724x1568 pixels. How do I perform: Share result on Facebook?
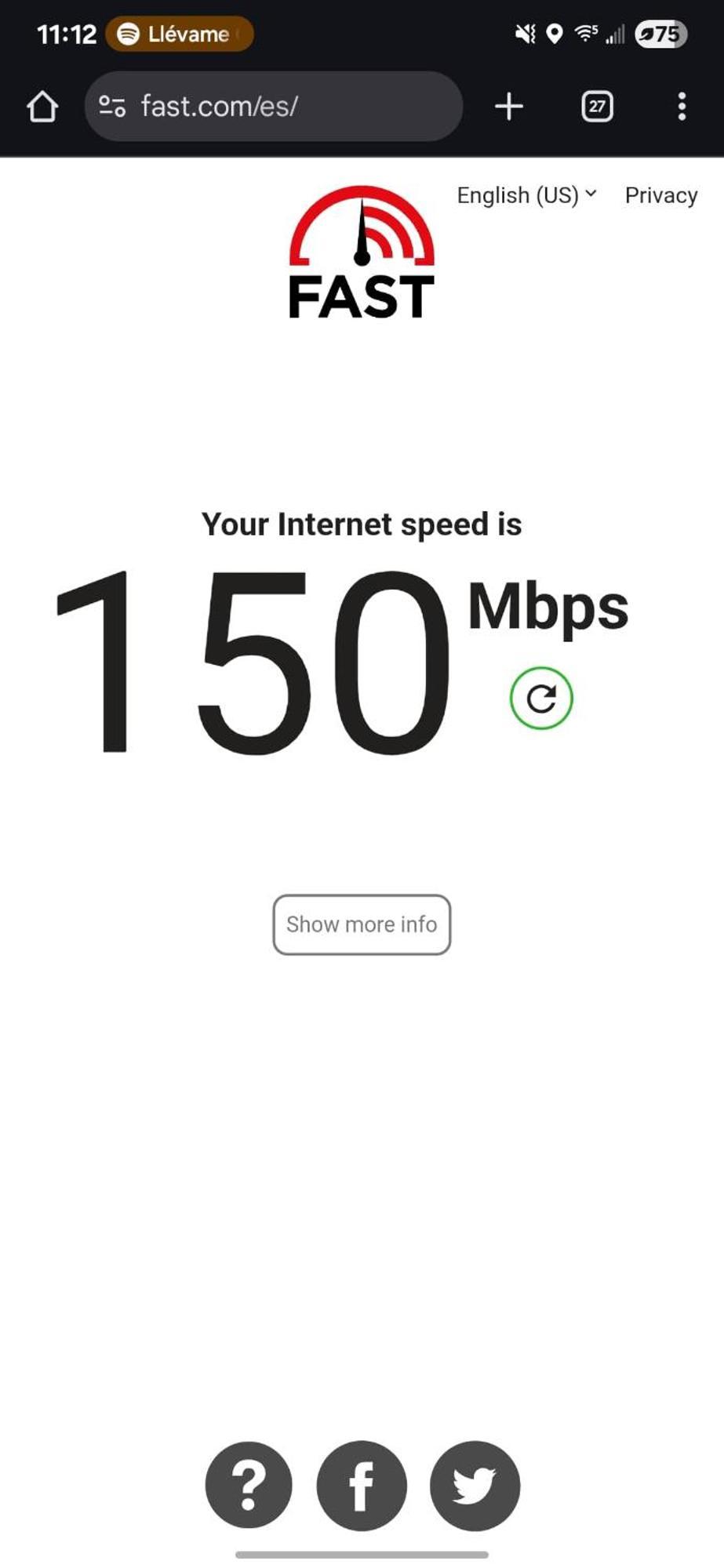point(362,1485)
